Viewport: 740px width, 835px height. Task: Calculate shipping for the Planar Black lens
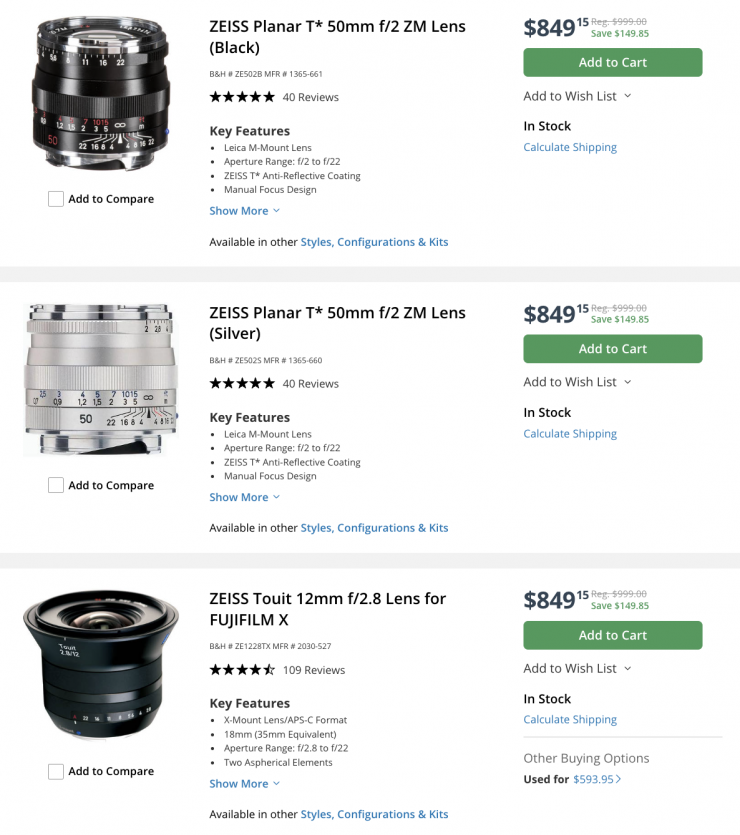570,147
